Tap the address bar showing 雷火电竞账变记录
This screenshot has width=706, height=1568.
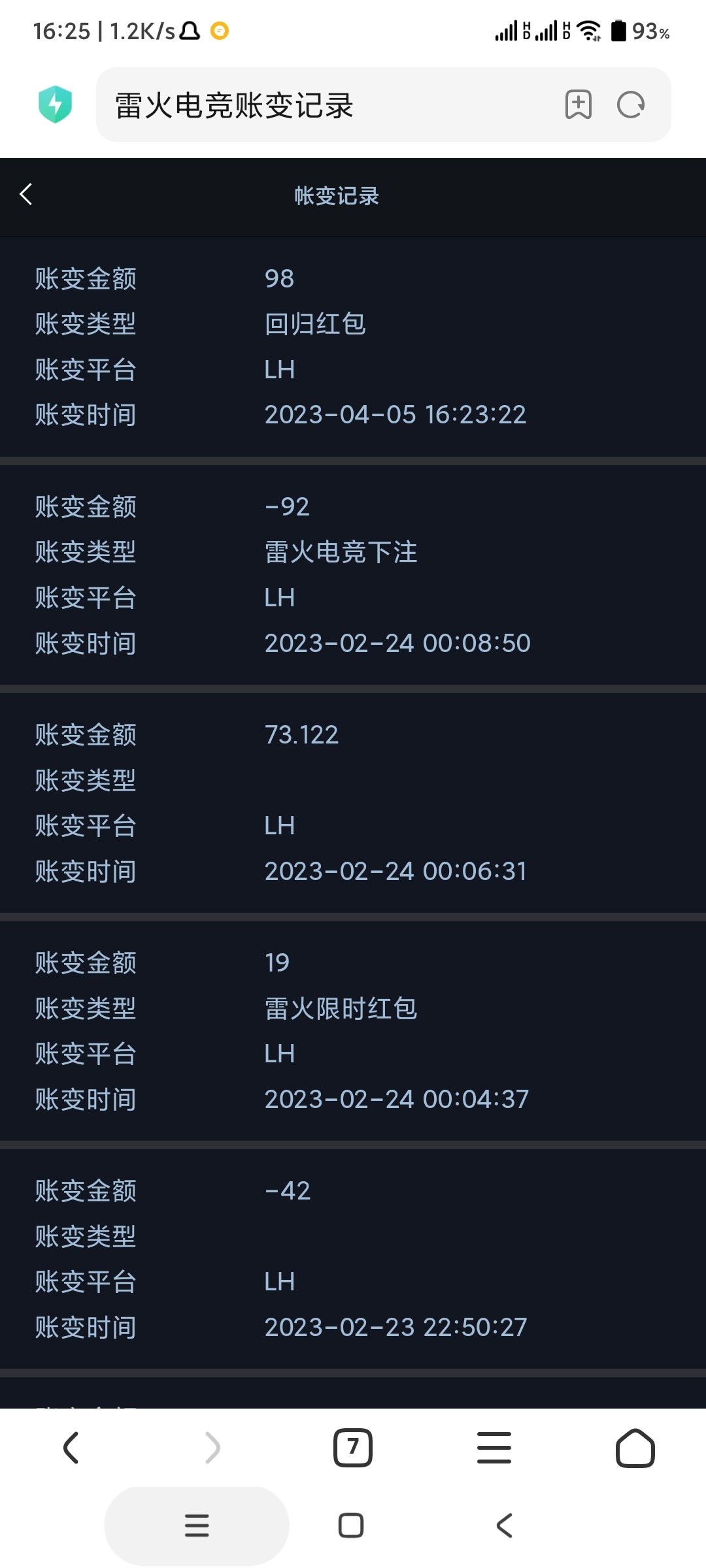[327, 105]
